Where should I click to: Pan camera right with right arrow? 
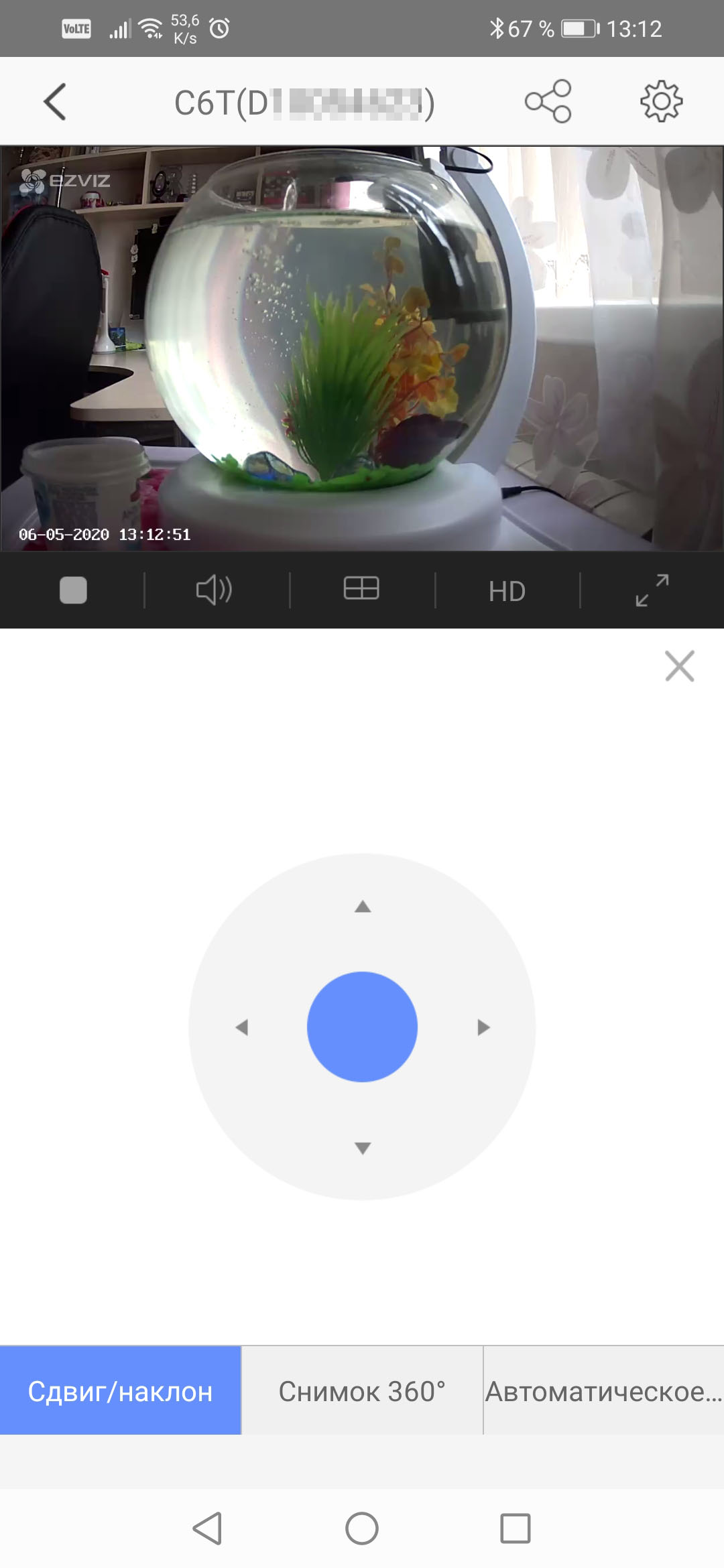click(483, 1027)
